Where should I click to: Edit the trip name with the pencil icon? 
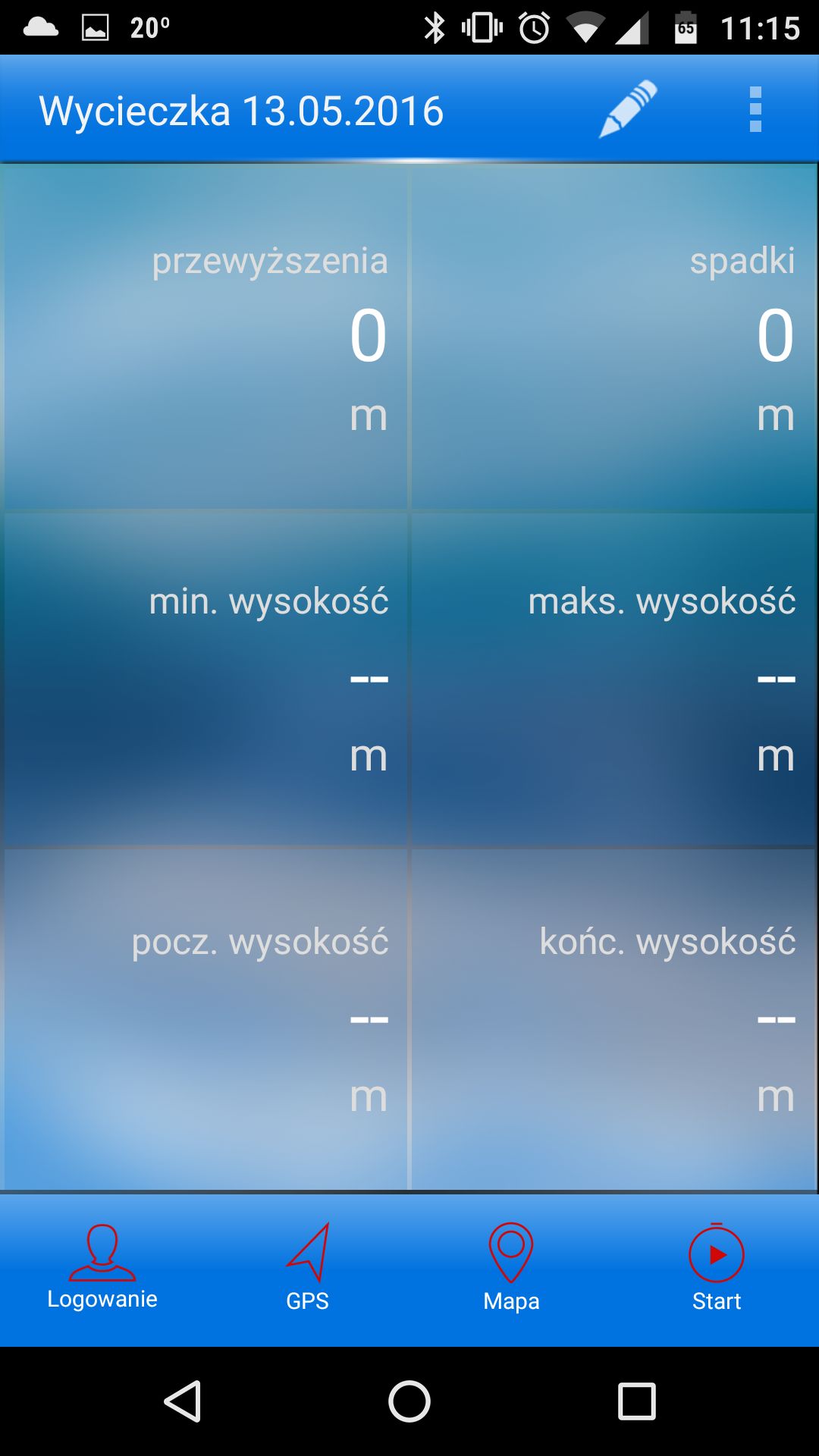(x=628, y=110)
